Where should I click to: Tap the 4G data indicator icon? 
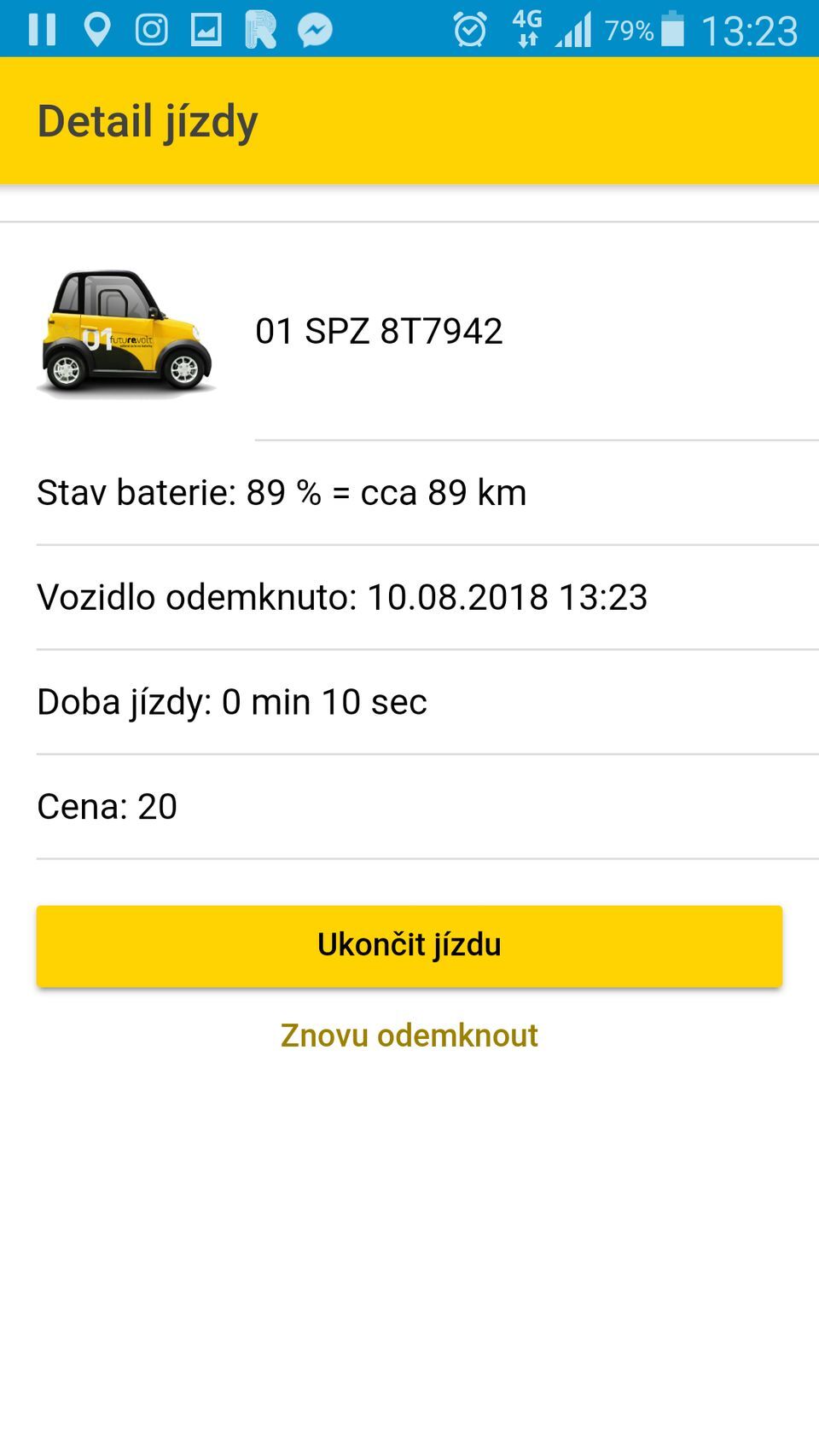pyautogui.click(x=526, y=29)
